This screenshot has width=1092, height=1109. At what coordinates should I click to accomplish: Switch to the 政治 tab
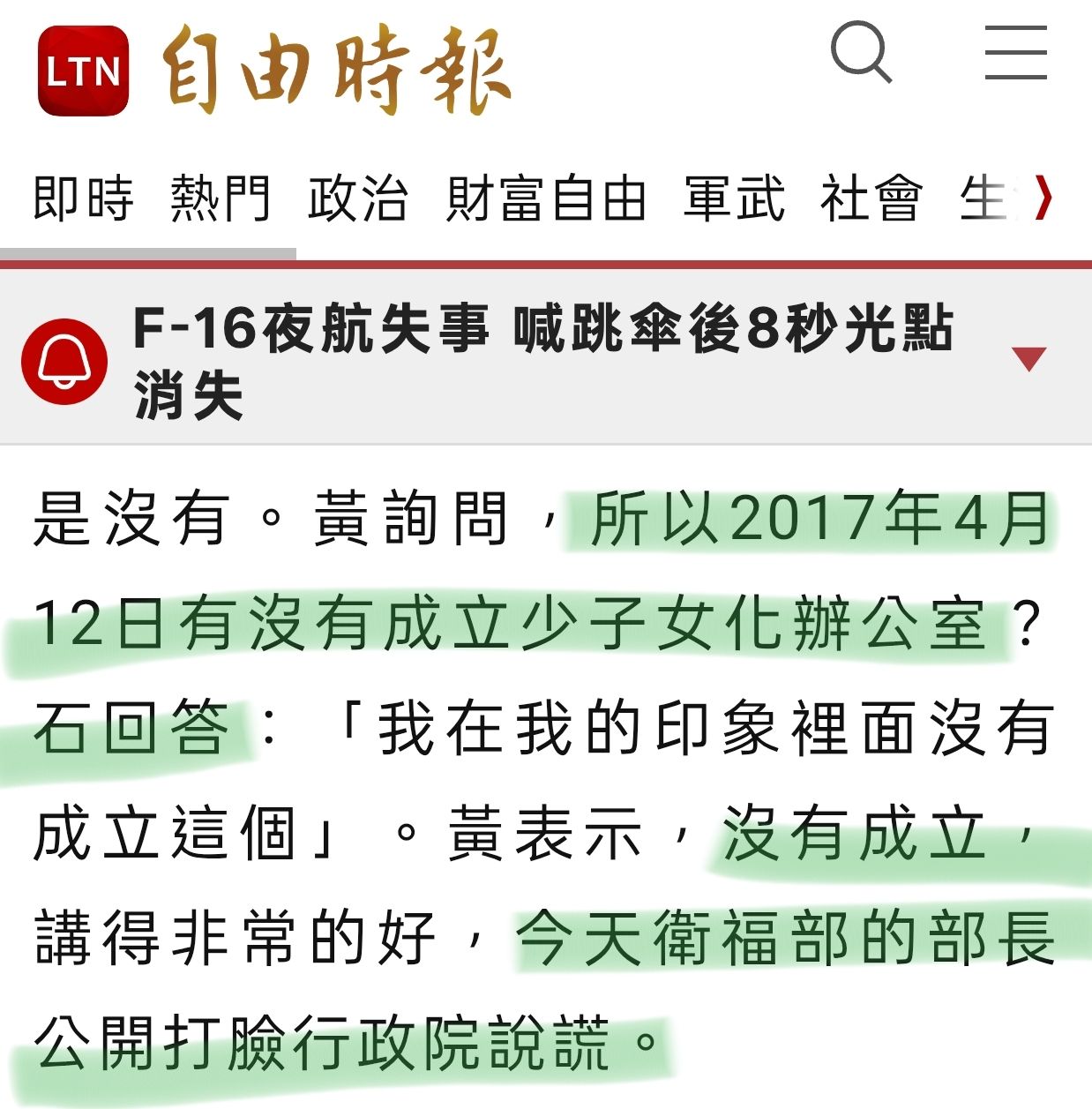coord(358,199)
